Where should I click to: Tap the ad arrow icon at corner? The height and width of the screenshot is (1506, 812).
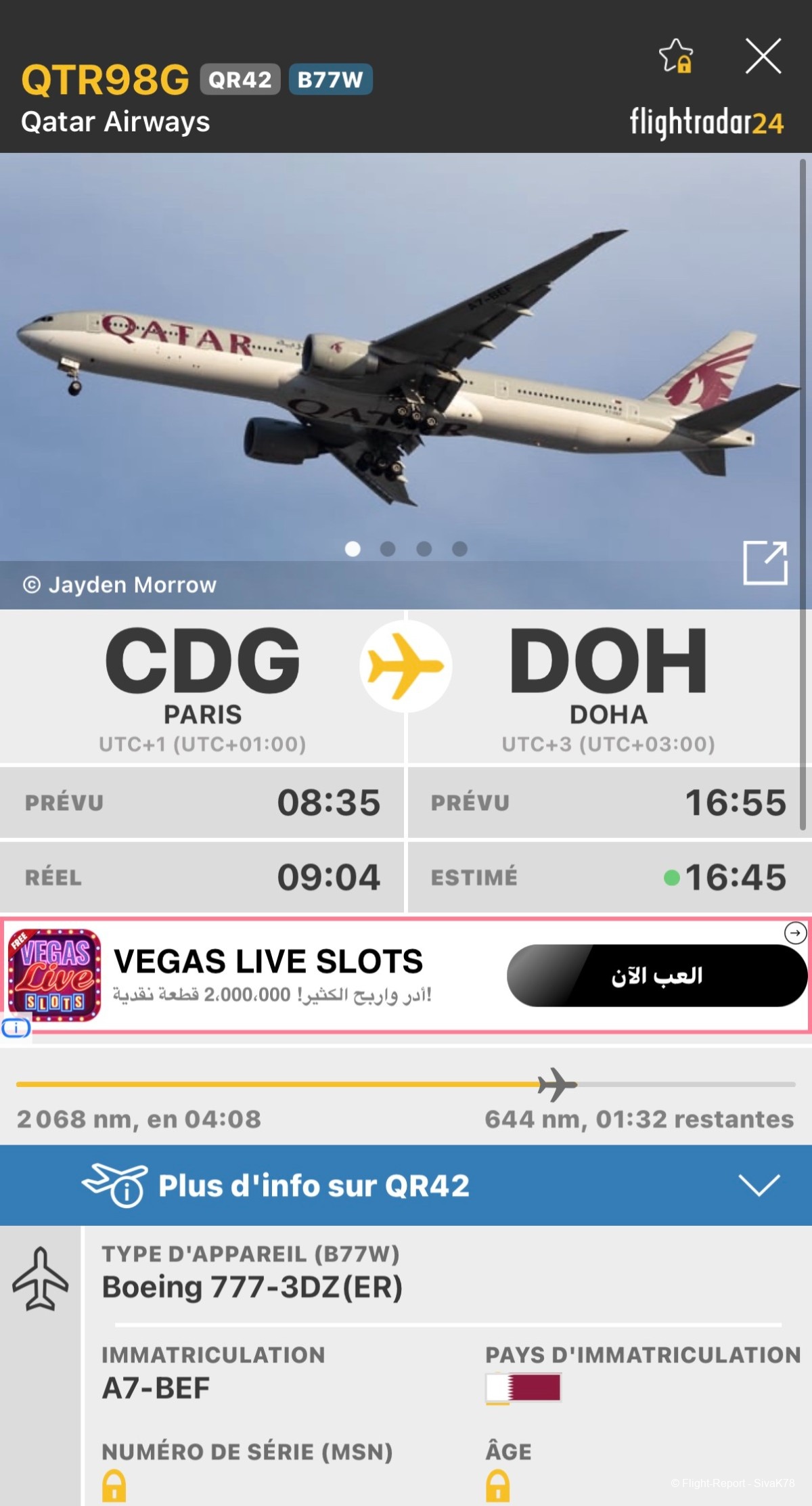coord(795,933)
